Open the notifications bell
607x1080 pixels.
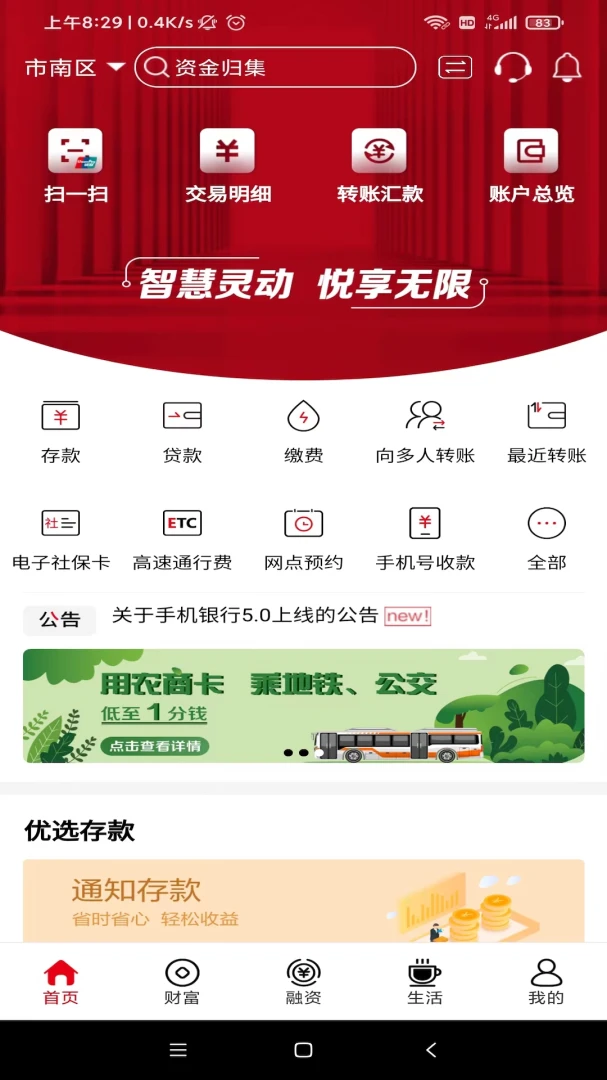(567, 68)
